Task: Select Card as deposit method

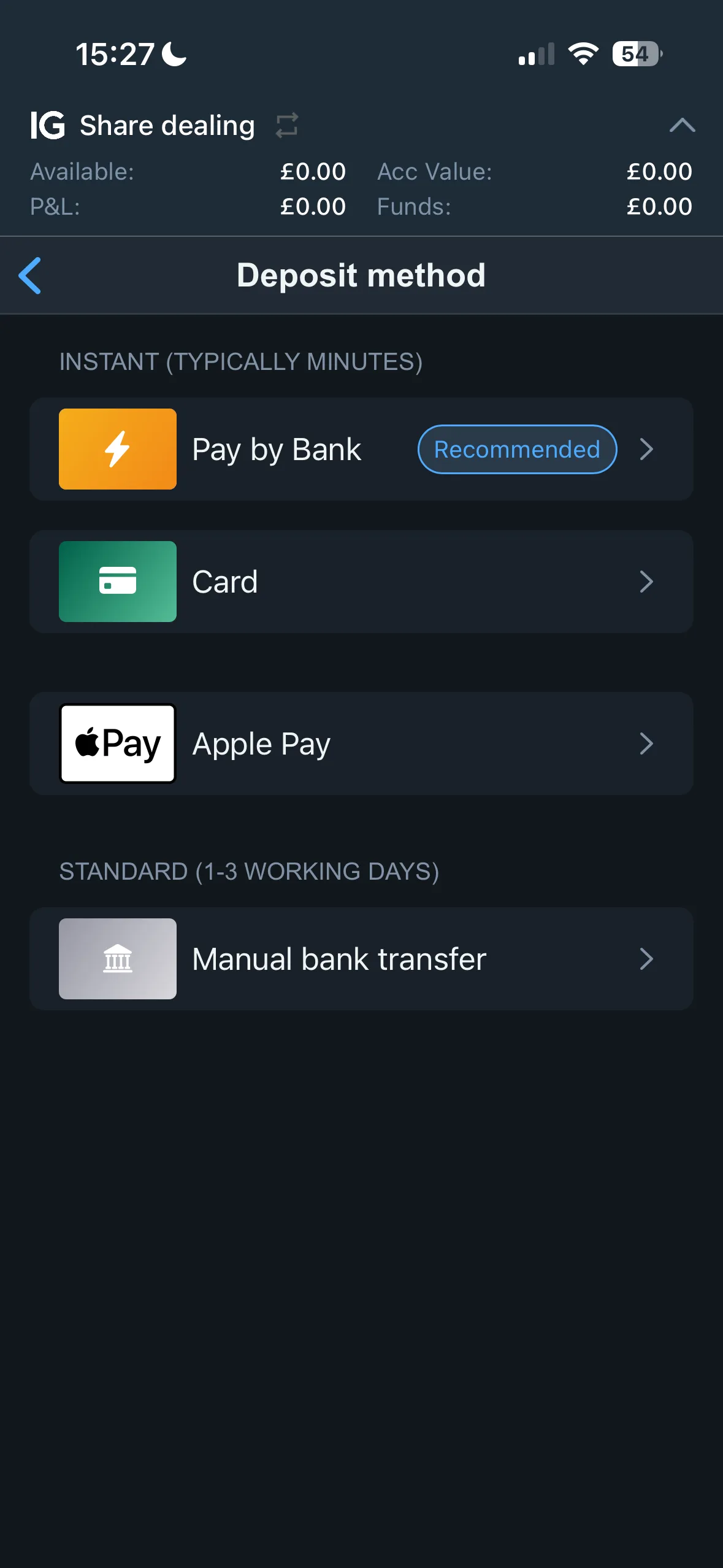Action: click(224, 582)
